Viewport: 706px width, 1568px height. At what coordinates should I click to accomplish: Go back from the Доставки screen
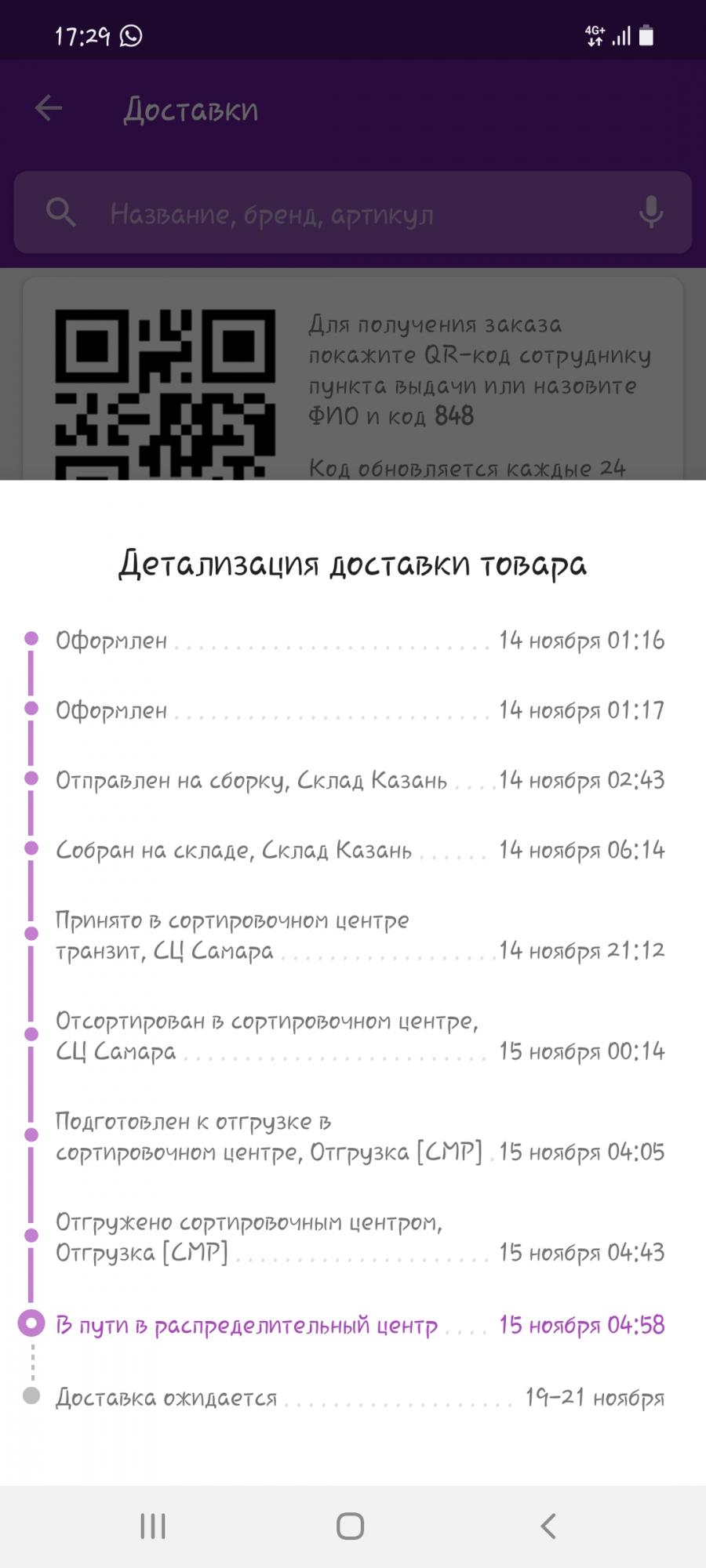click(49, 108)
